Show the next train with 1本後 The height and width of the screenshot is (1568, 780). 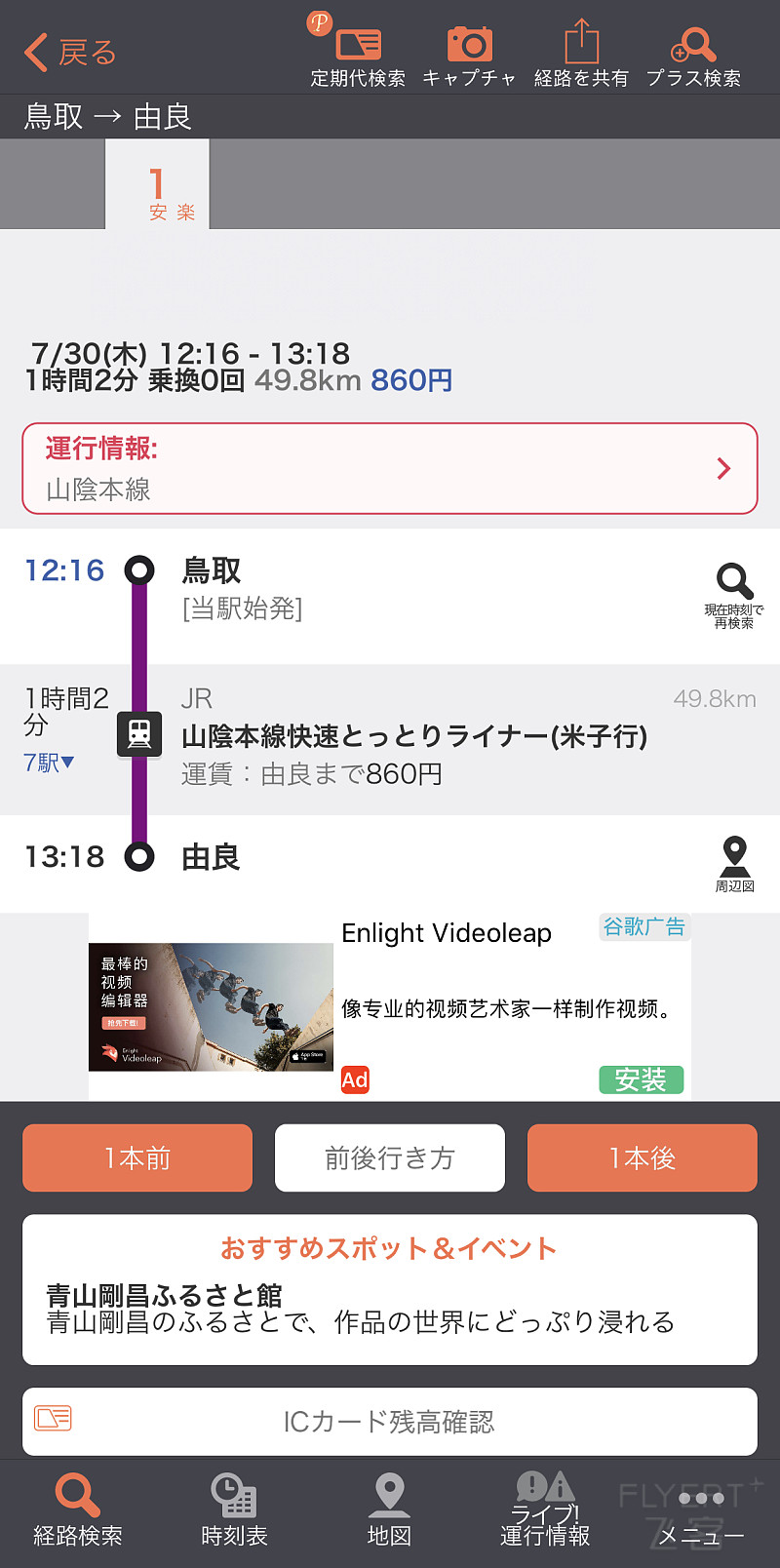click(643, 1157)
